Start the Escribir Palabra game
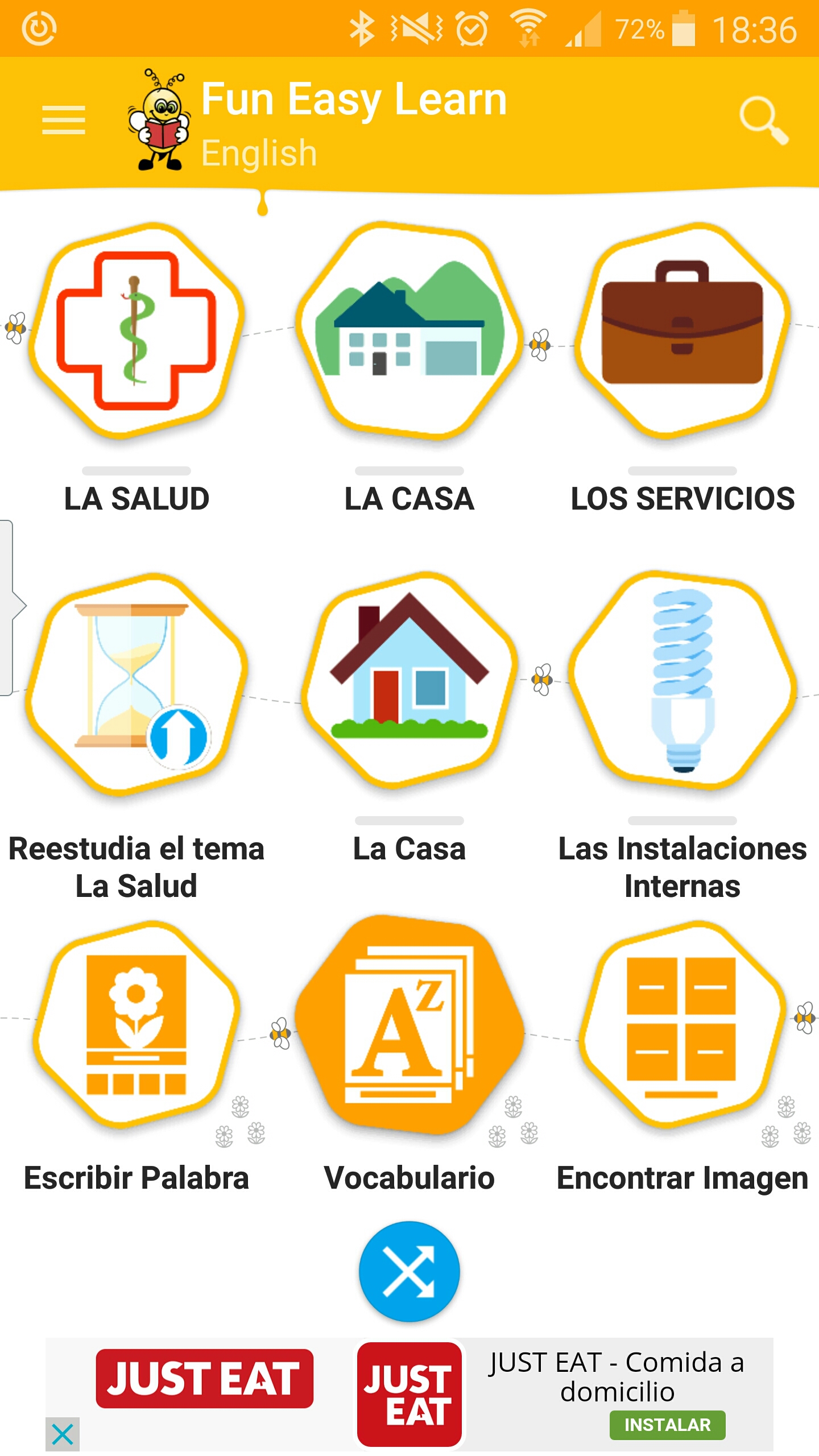 [136, 1024]
